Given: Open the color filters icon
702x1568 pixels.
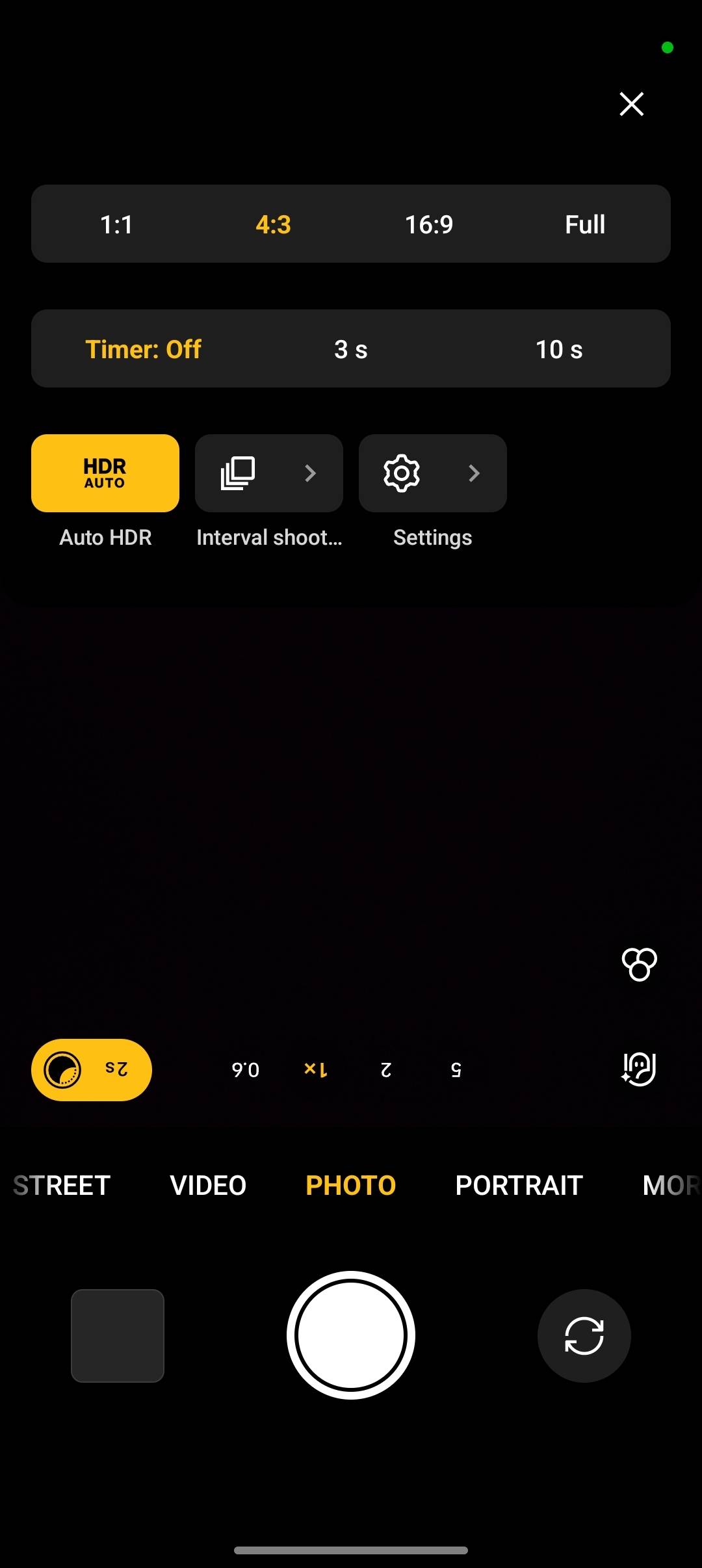Looking at the screenshot, I should tap(639, 963).
